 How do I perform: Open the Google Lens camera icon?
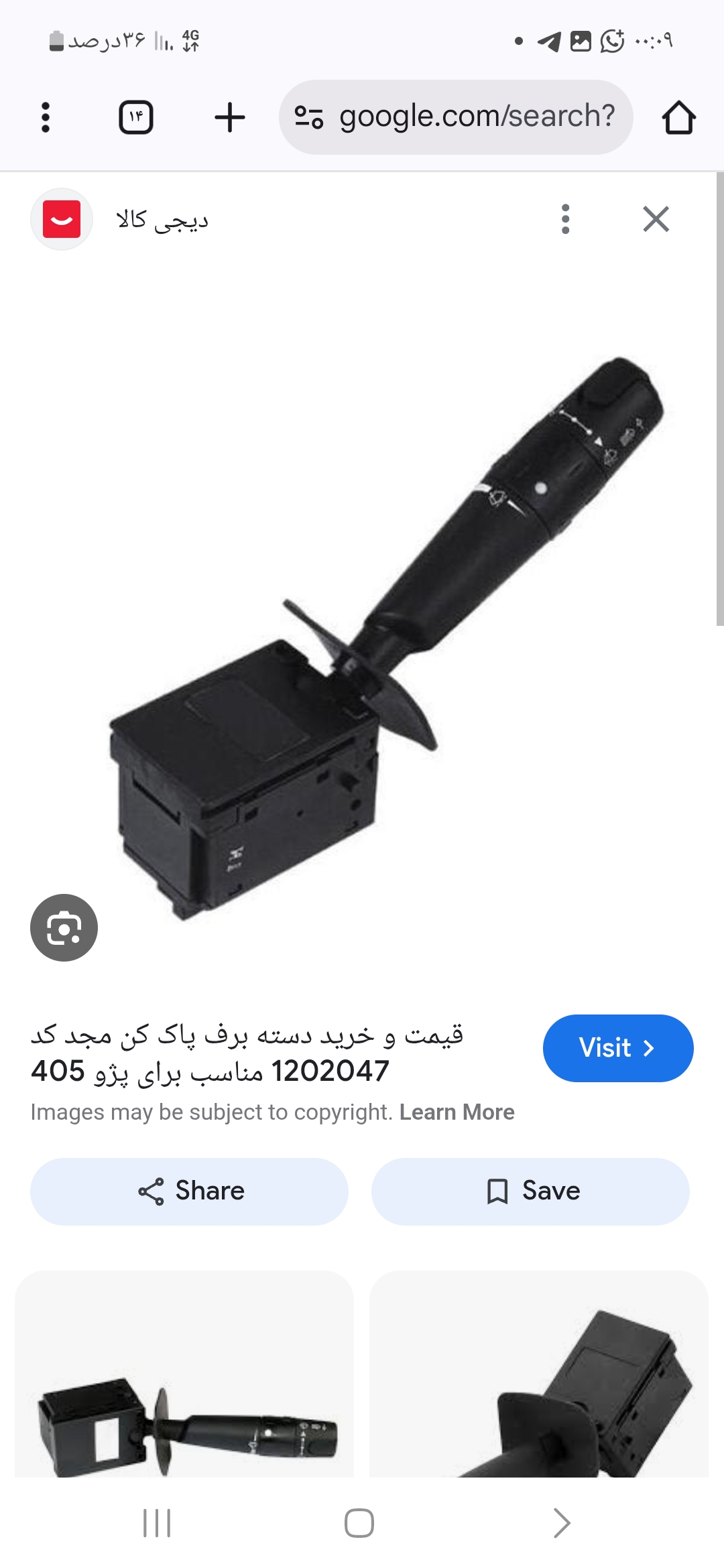pyautogui.click(x=64, y=927)
